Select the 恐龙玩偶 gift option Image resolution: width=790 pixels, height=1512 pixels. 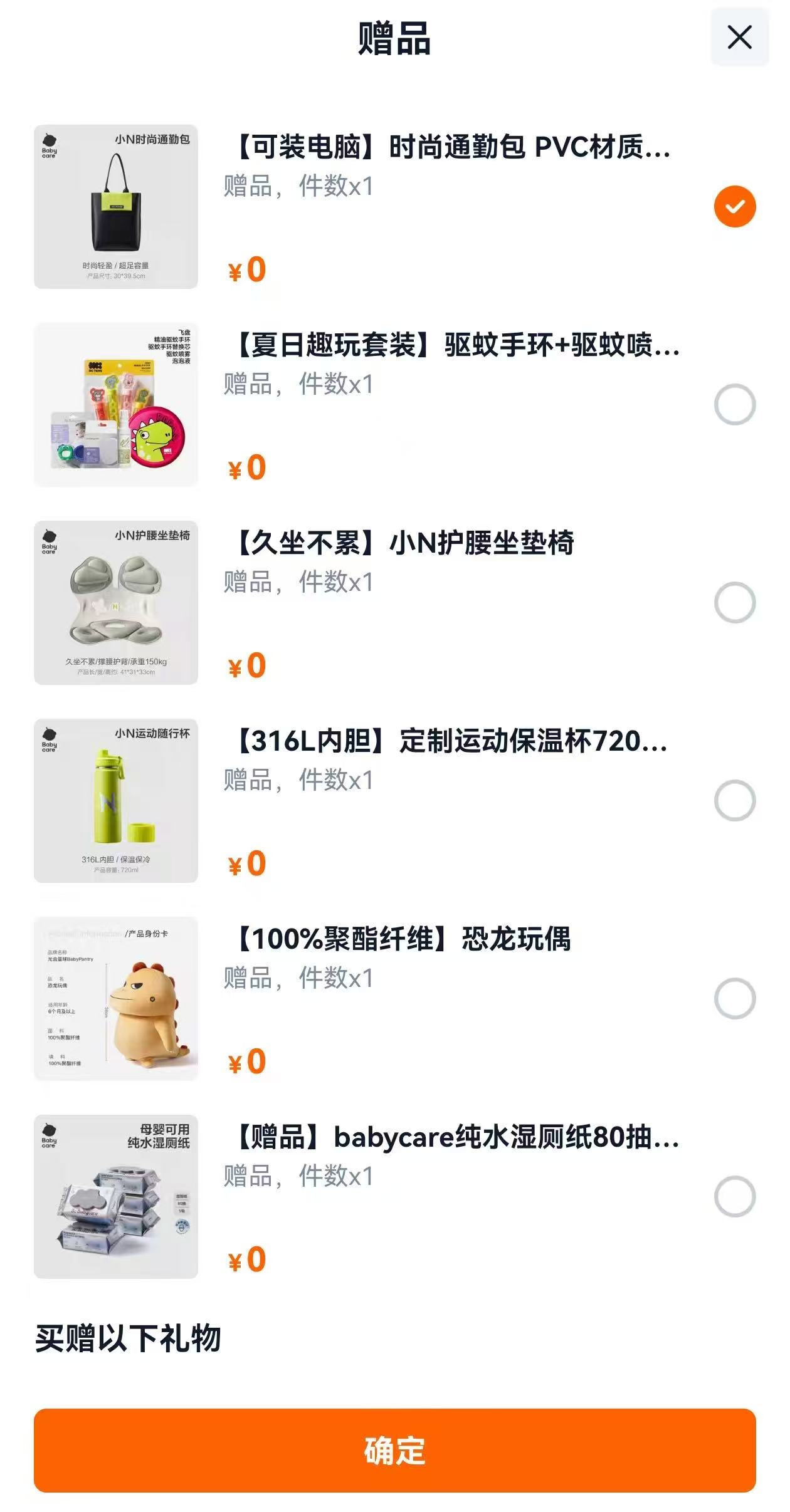tap(735, 999)
